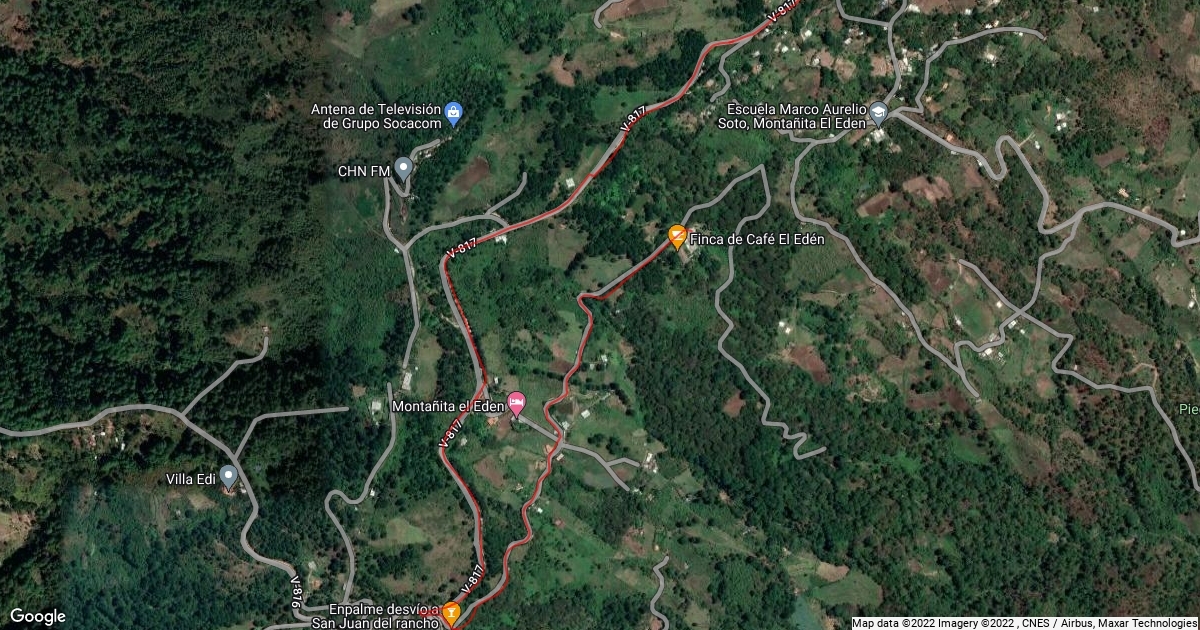The image size is (1200, 630).
Task: Open Finca de Café El Edén marker
Action: pos(677,236)
